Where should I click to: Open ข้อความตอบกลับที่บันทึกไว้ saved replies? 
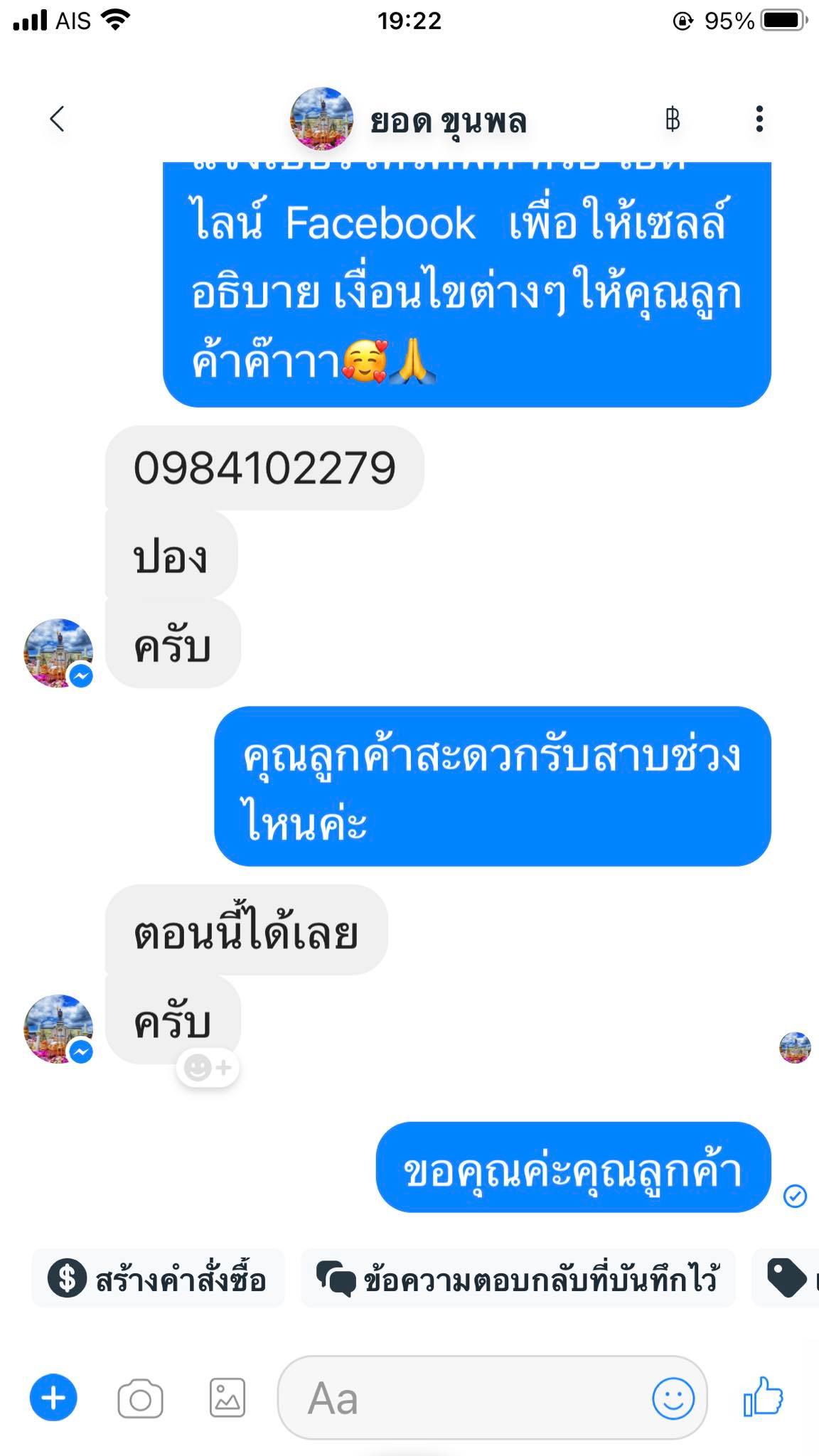518,1278
